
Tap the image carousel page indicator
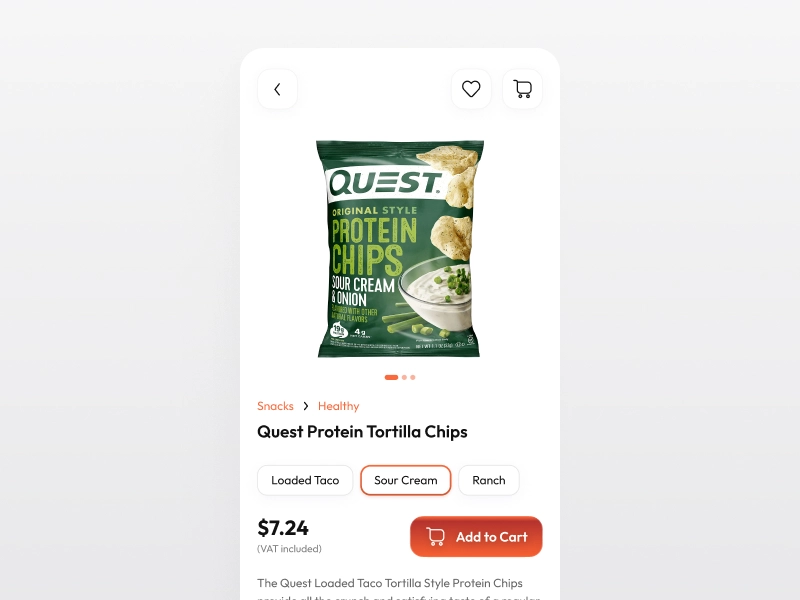pos(400,377)
